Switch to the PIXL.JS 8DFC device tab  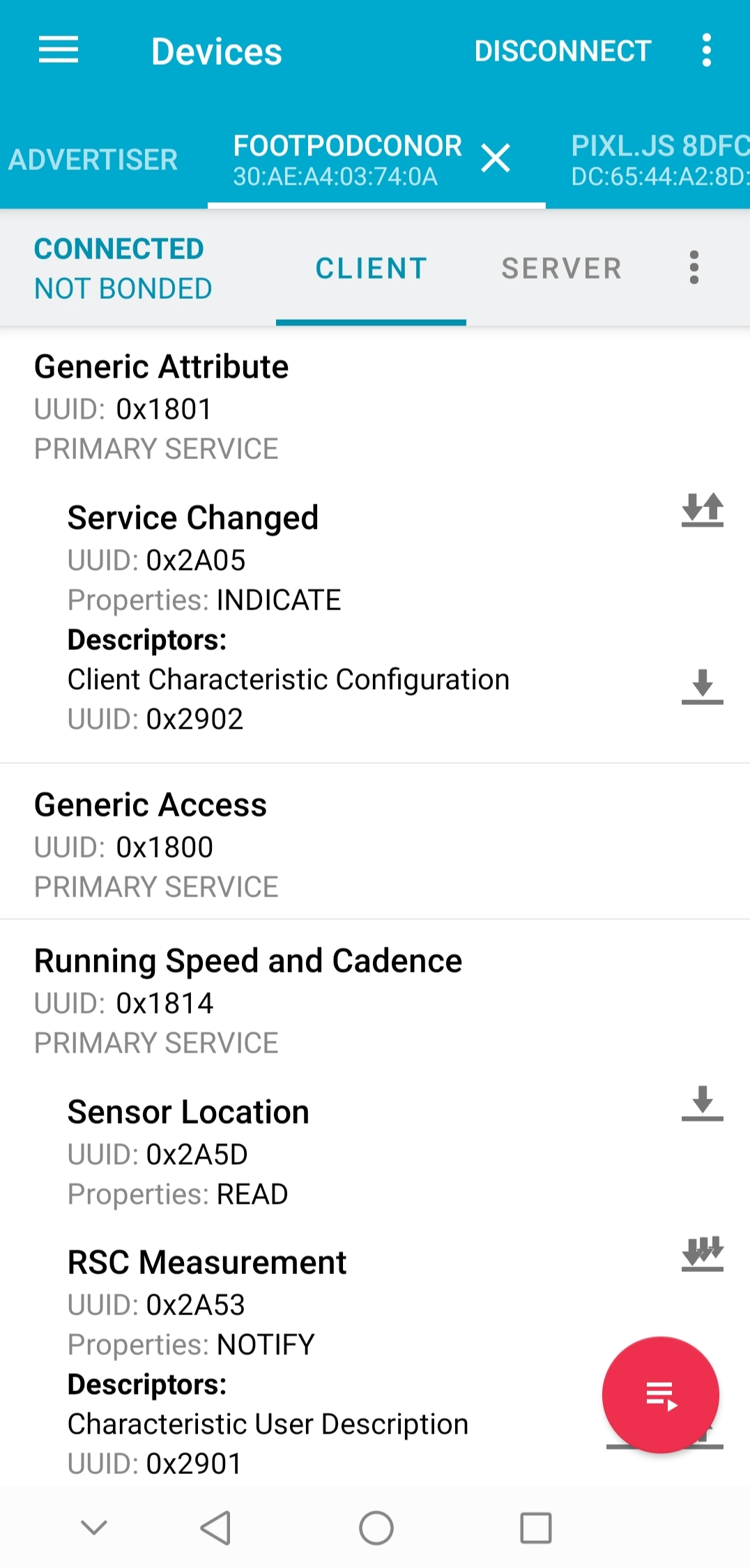659,160
